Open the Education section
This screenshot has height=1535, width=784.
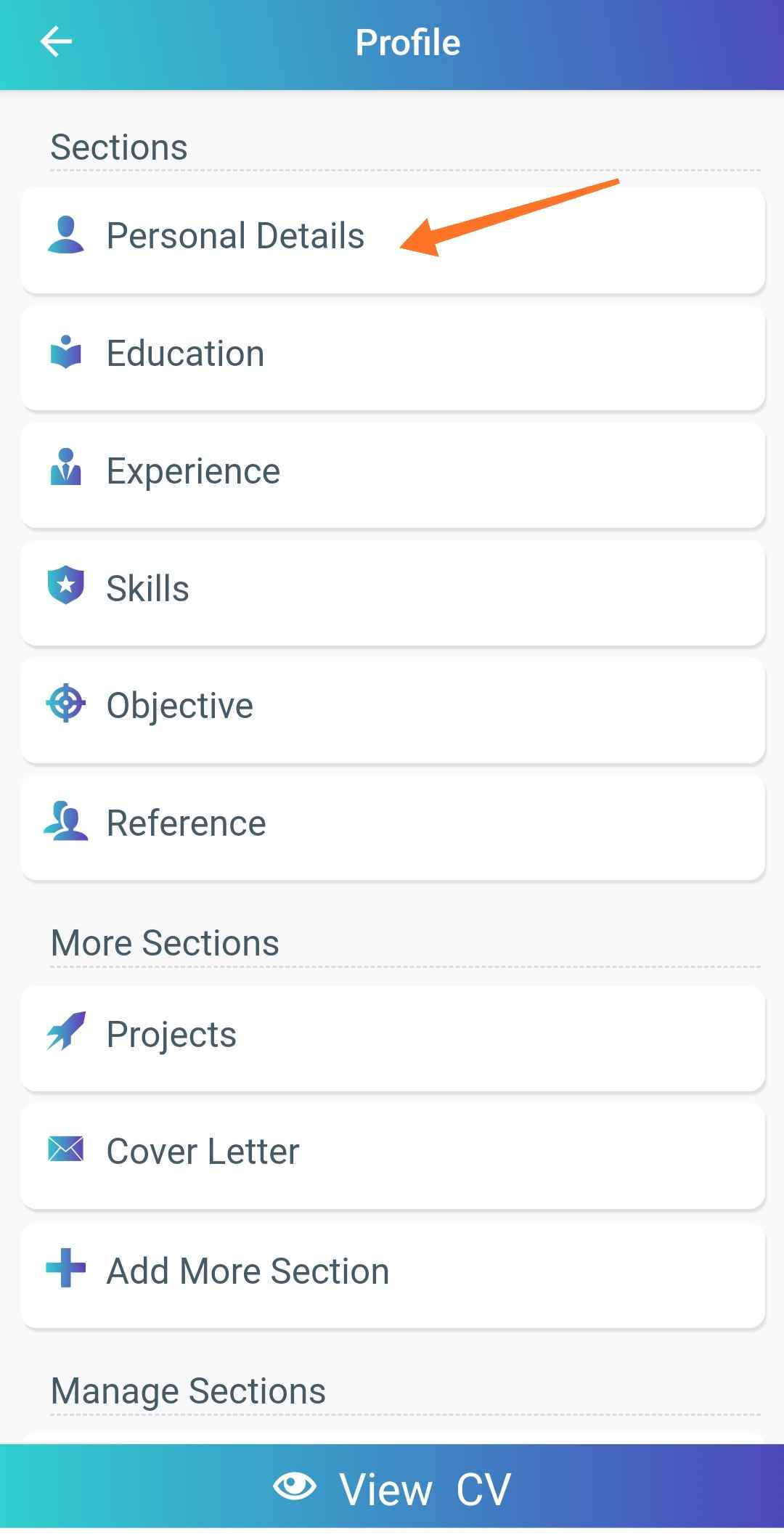[x=392, y=356]
